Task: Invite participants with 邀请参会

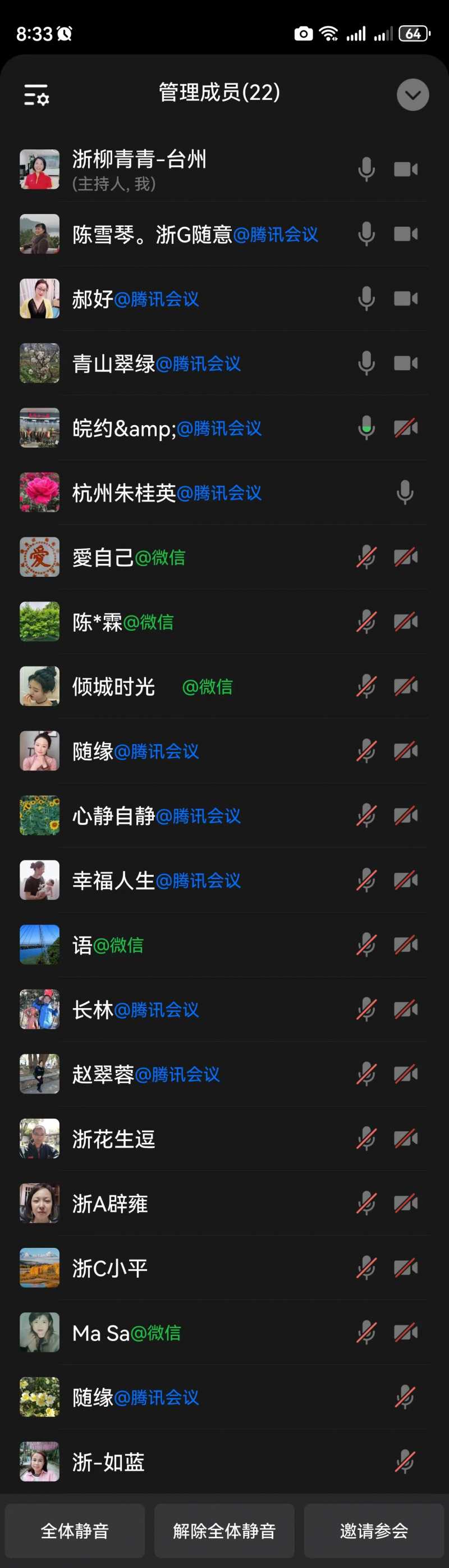Action: [x=374, y=1530]
